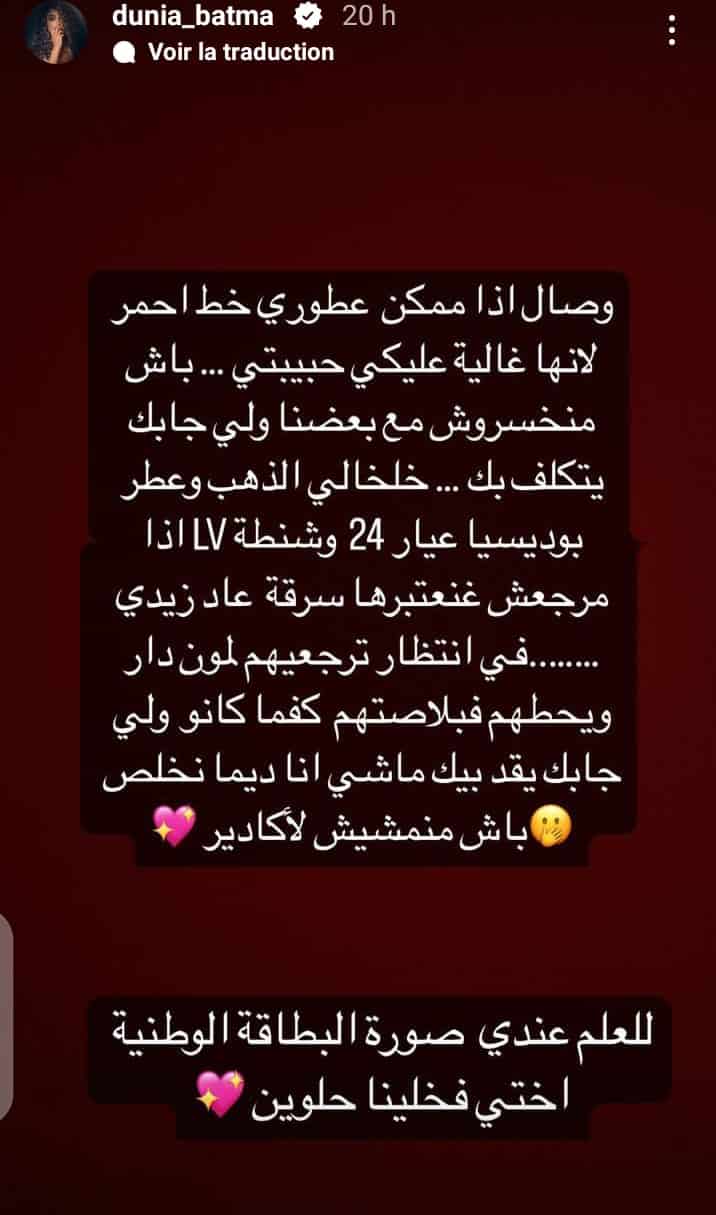Screen dimensions: 716x1215
Task: Tap the dunia_batma username
Action: pos(187,16)
